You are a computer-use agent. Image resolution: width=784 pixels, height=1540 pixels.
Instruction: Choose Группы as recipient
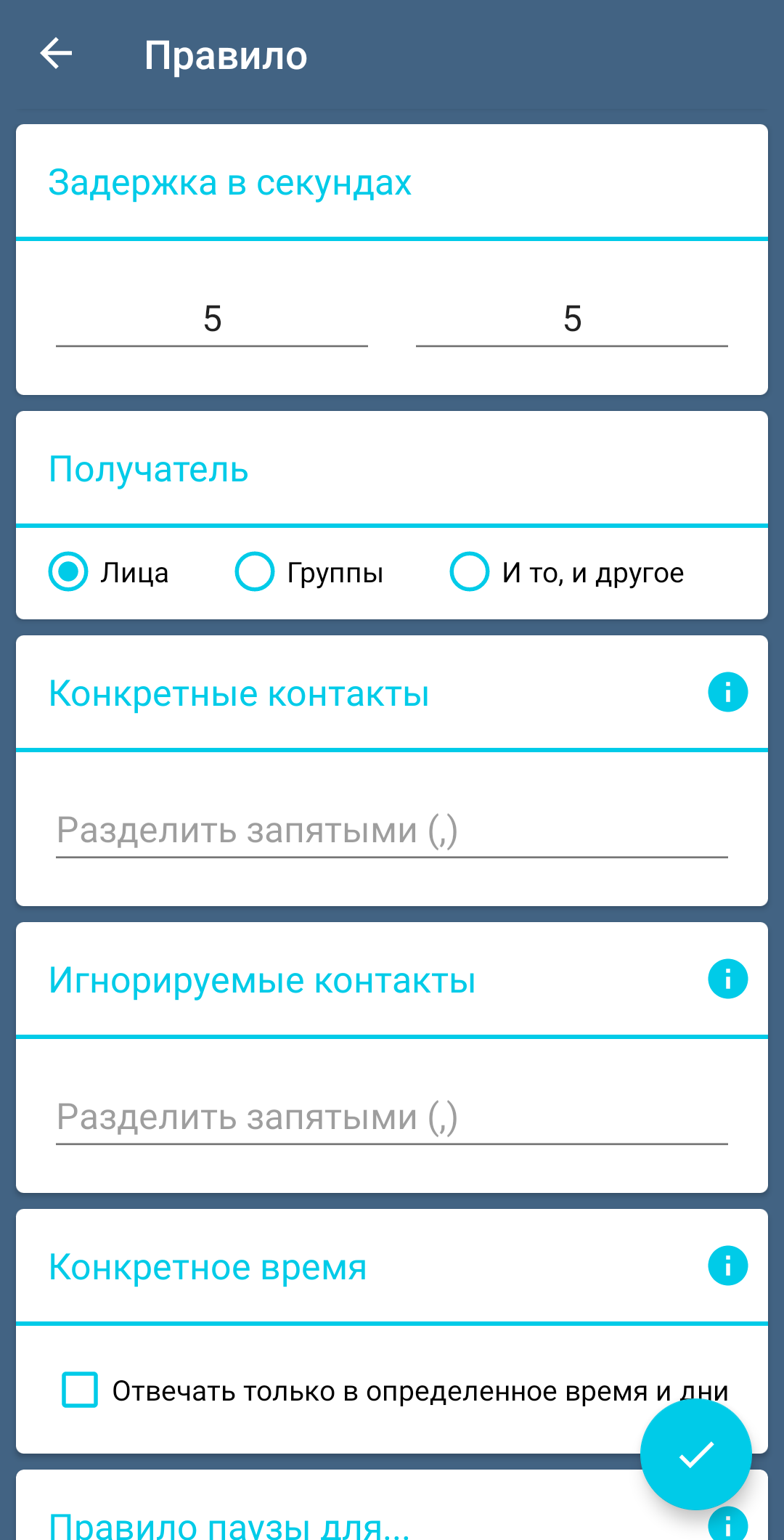pyautogui.click(x=255, y=572)
